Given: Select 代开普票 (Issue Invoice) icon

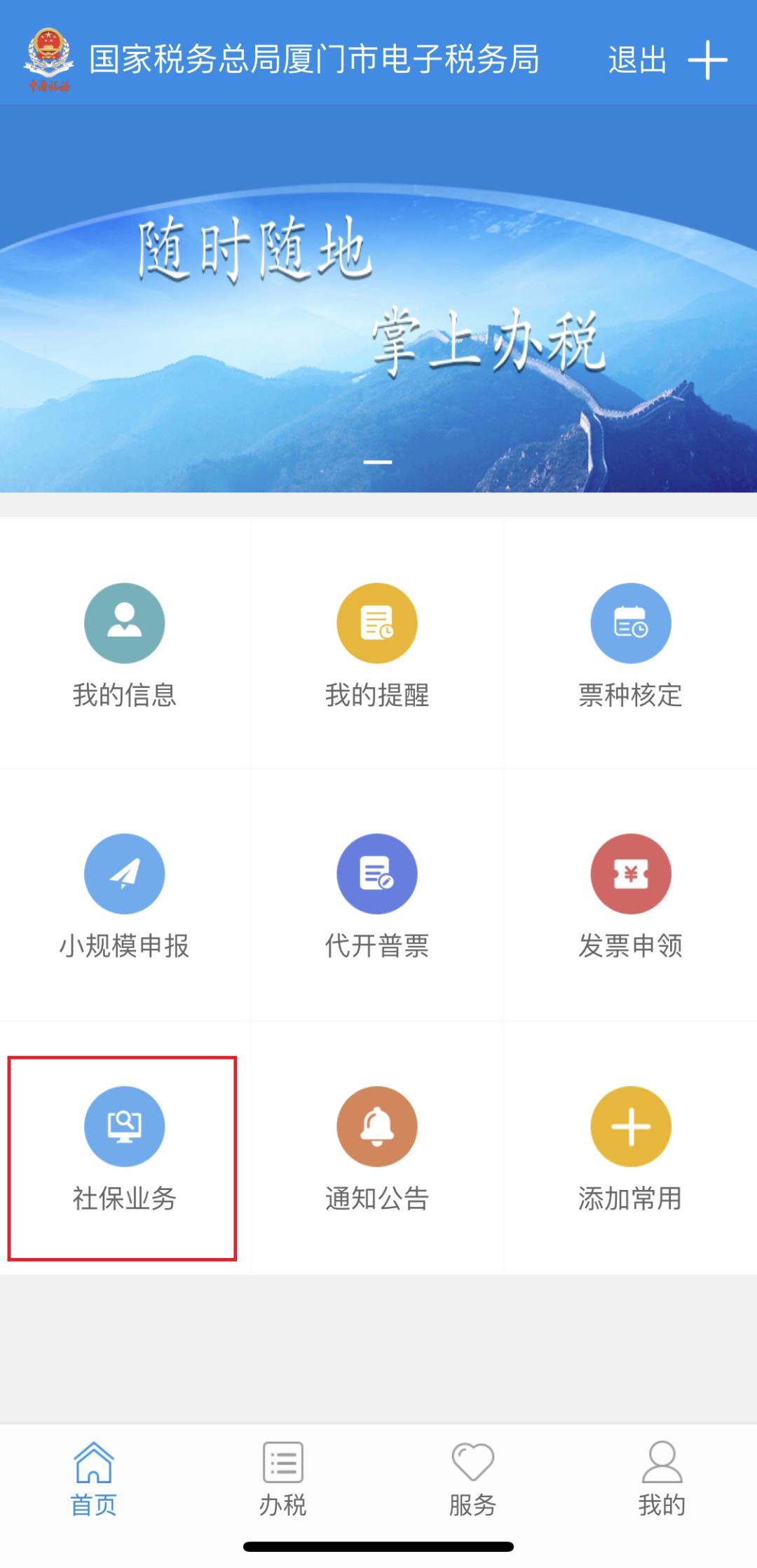Looking at the screenshot, I should coord(376,874).
